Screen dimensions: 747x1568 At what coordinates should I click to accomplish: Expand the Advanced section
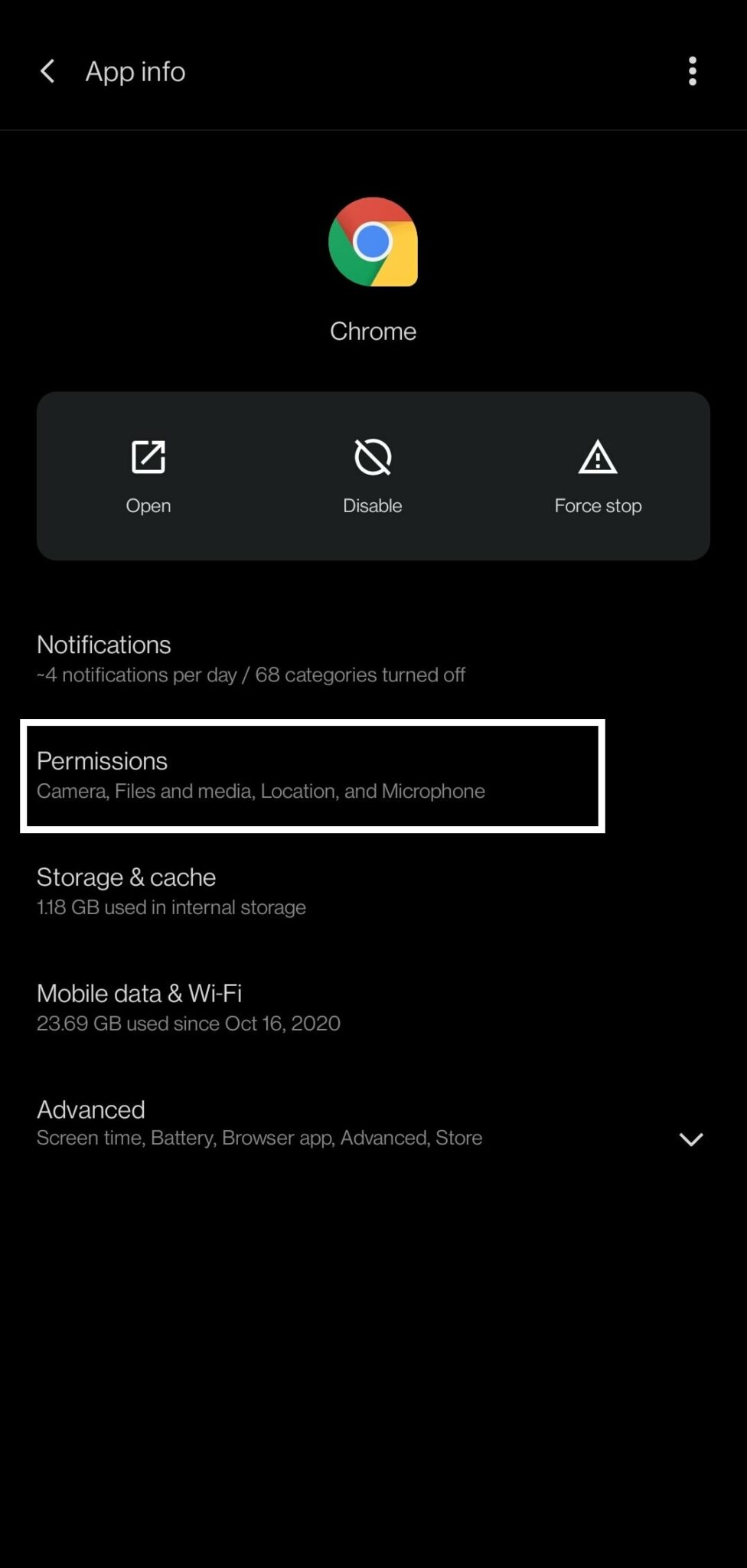pos(373,1123)
